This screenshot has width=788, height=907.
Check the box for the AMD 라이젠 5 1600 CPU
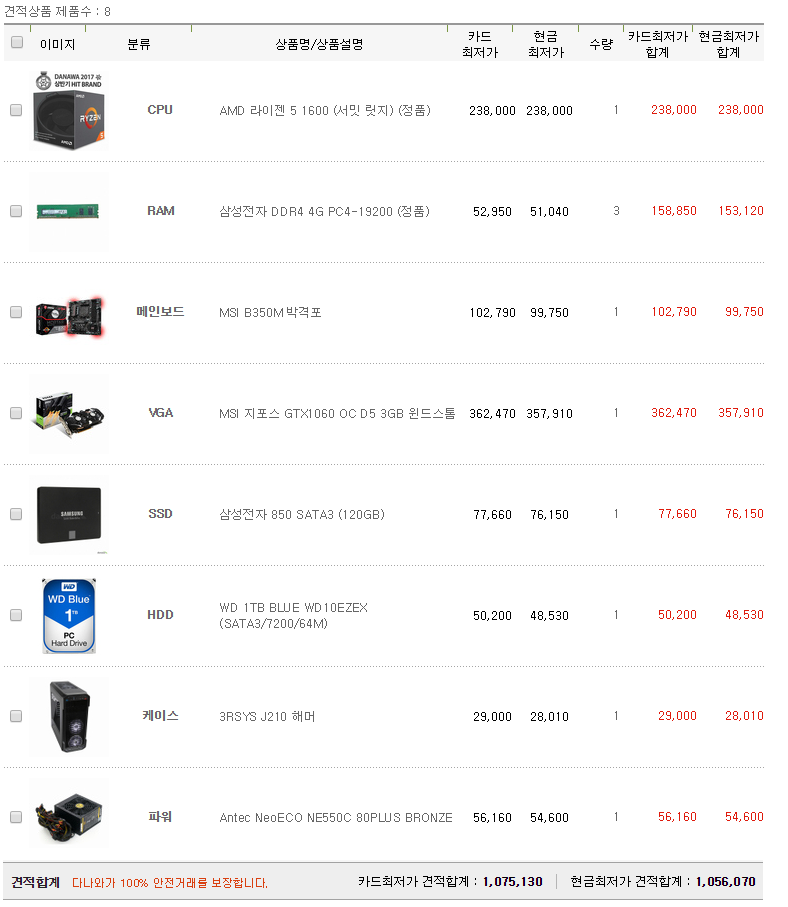pyautogui.click(x=16, y=111)
